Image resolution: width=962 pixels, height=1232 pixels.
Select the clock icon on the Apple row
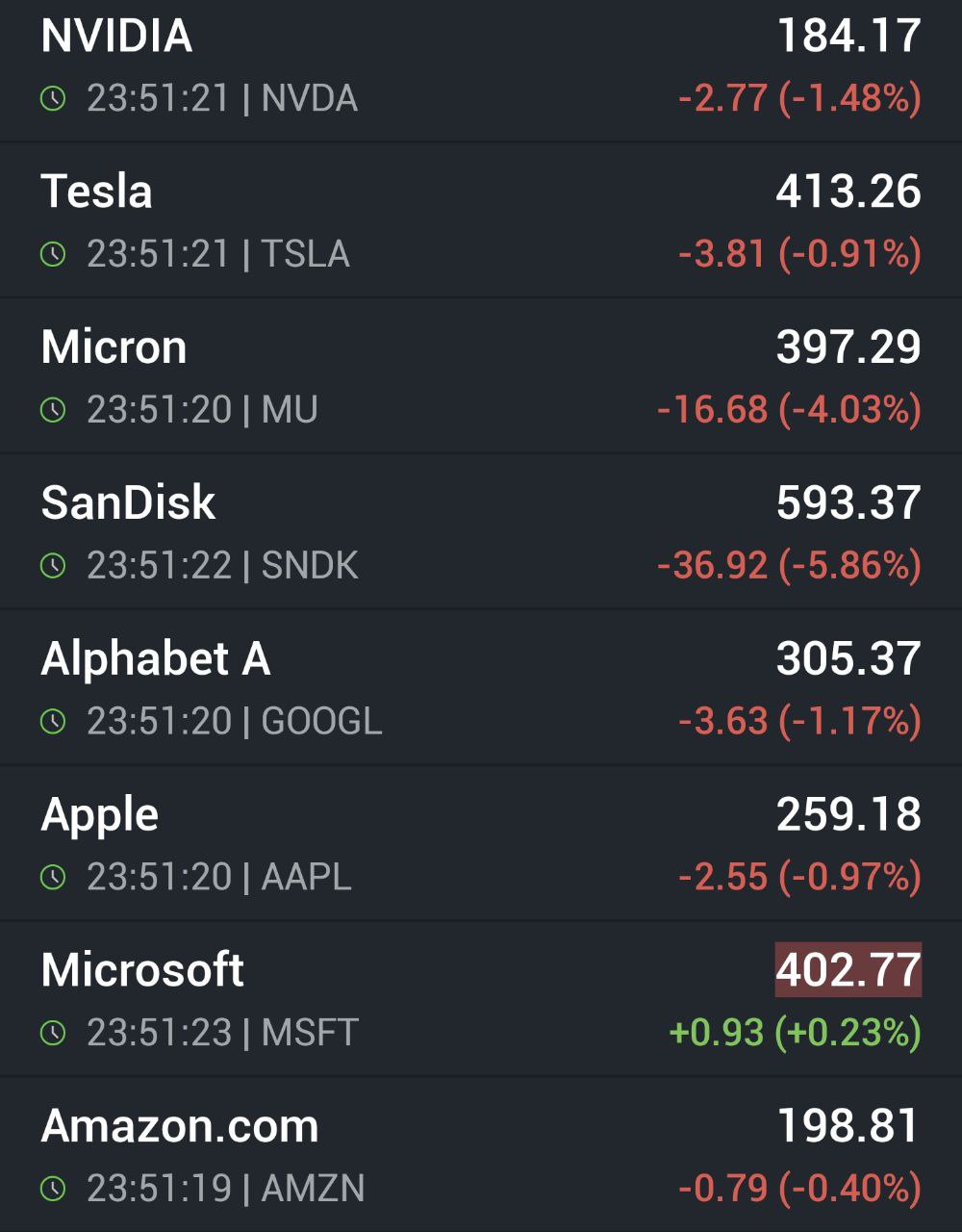pos(54,877)
